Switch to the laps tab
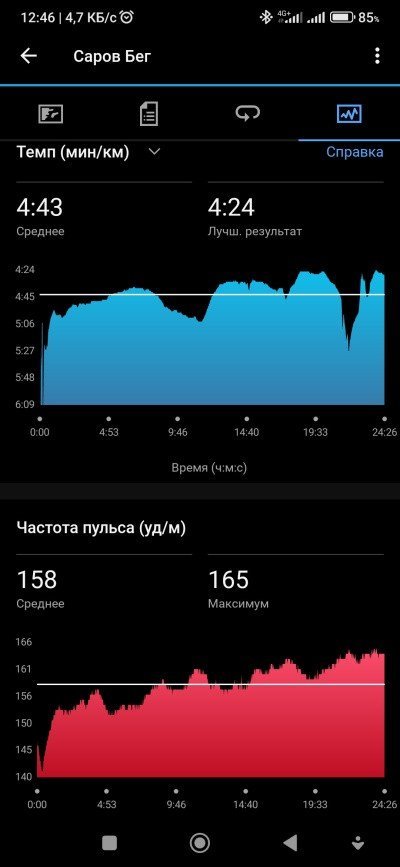Viewport: 400px width, 867px height. pos(248,114)
